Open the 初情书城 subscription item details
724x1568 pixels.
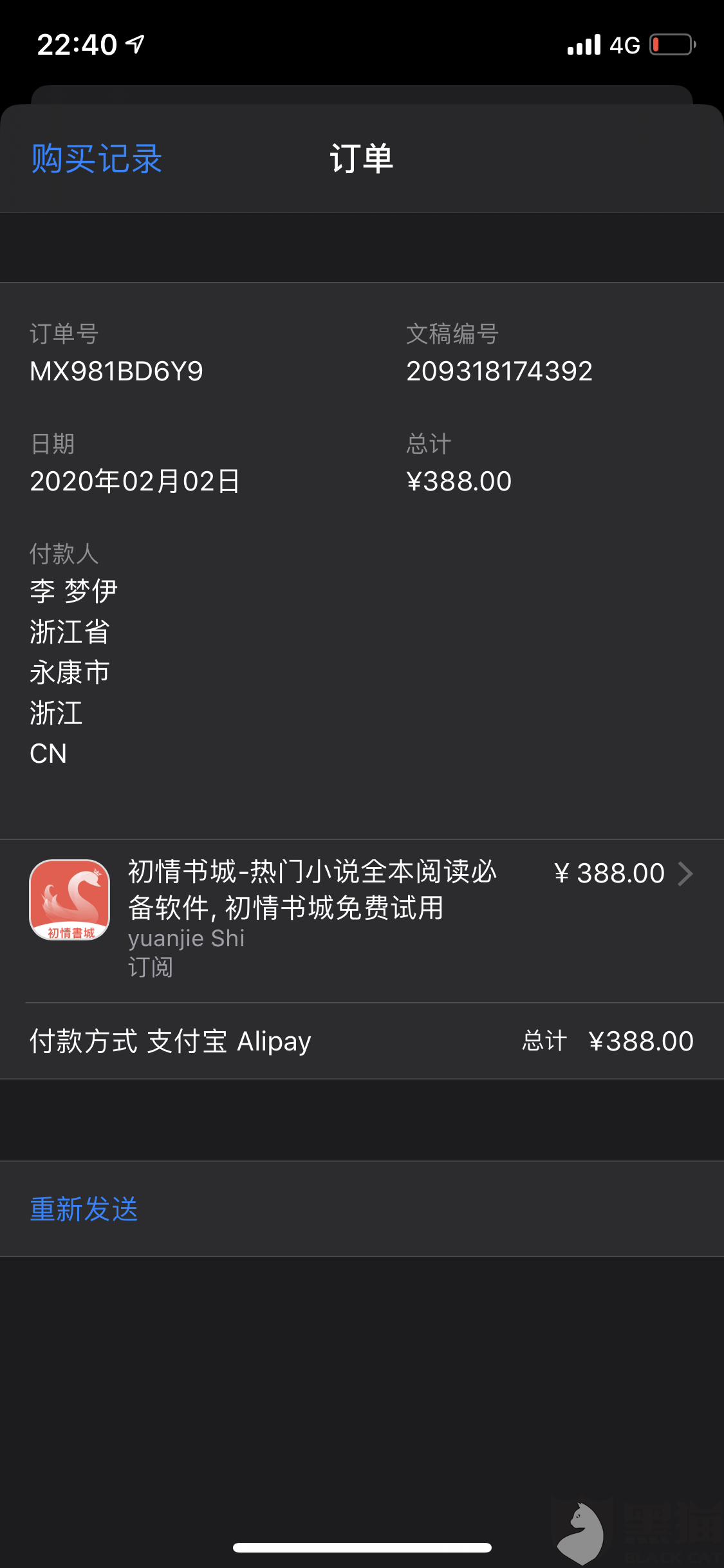pyautogui.click(x=362, y=920)
